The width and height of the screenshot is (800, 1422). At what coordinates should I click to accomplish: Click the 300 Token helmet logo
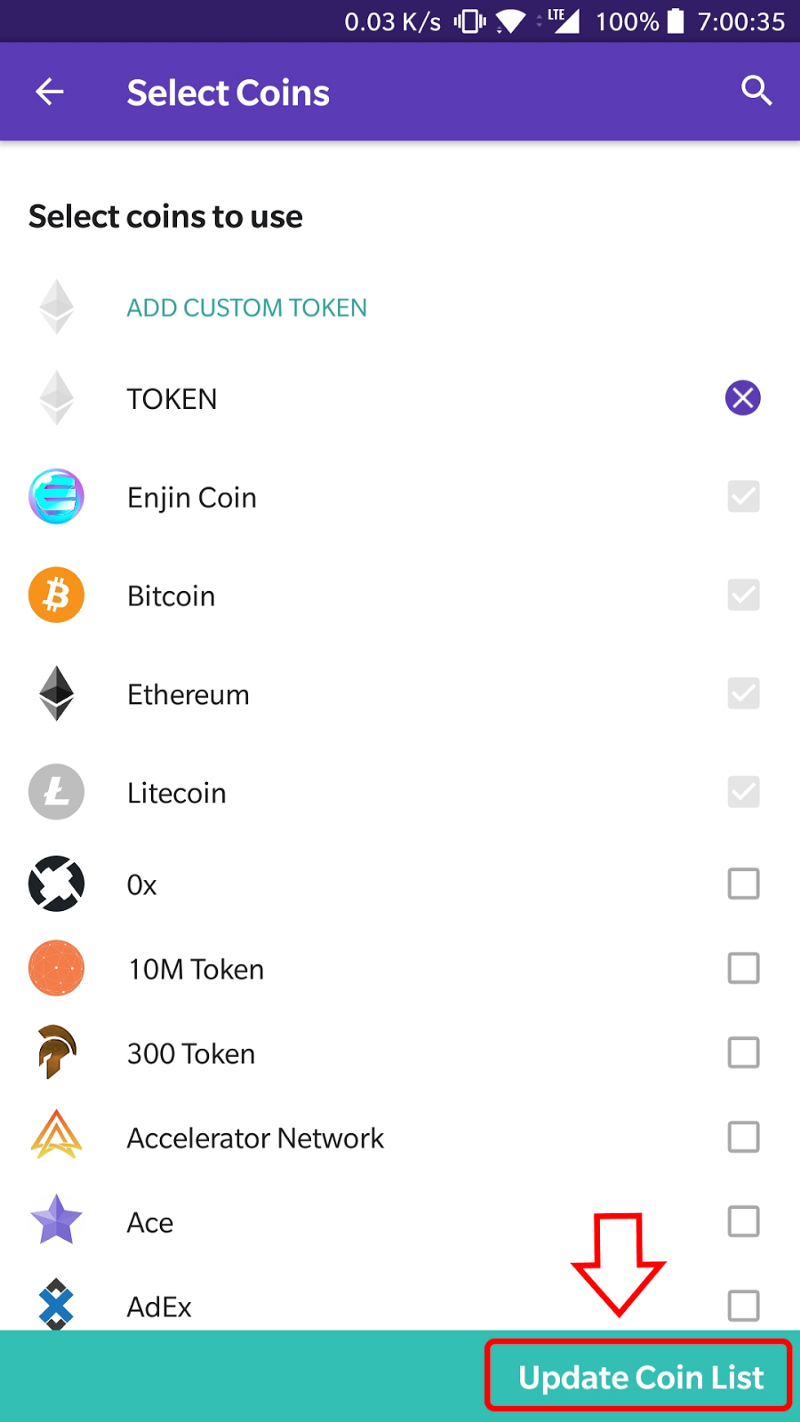(x=56, y=1052)
